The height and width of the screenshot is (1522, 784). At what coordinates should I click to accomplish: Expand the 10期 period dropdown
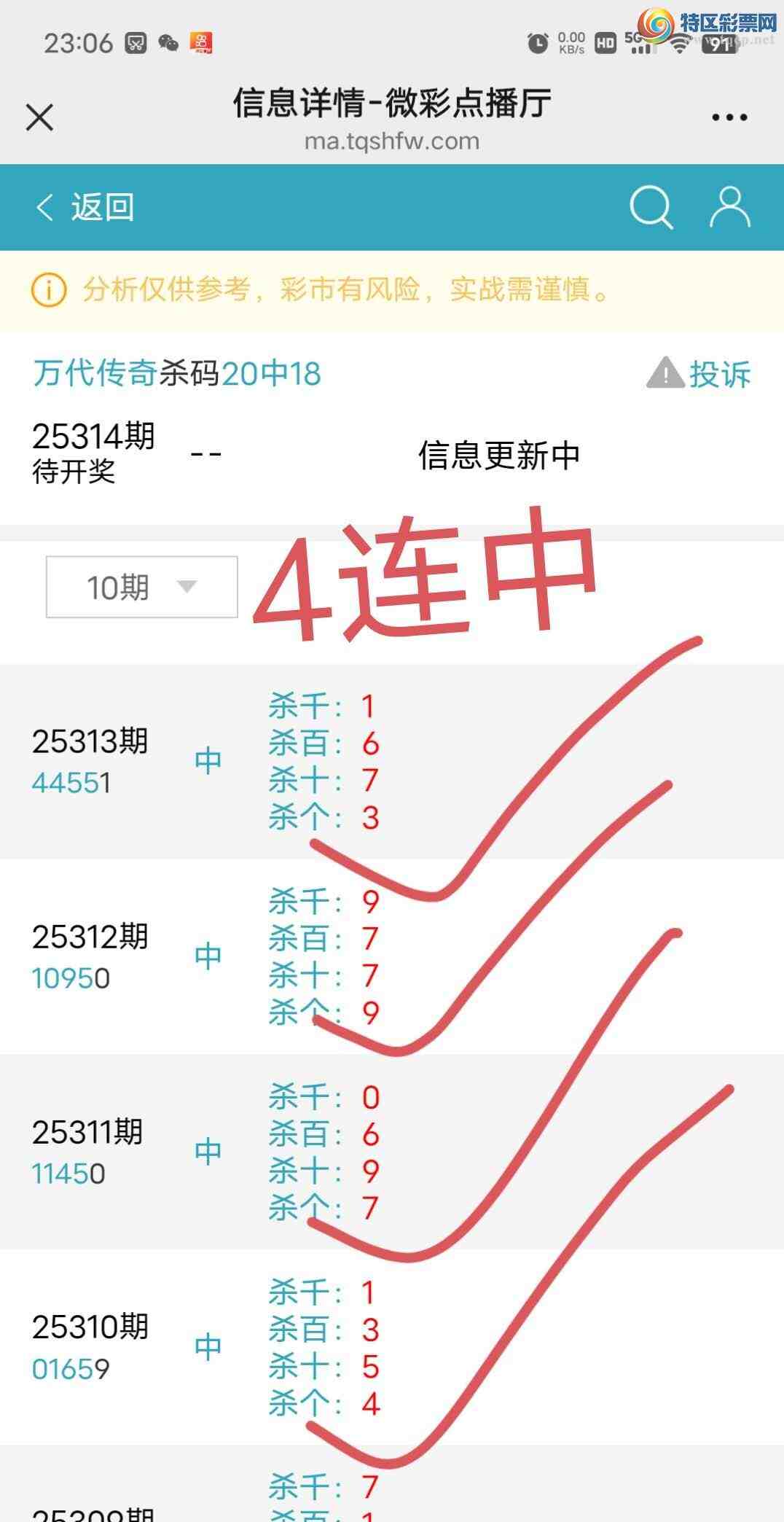click(142, 588)
